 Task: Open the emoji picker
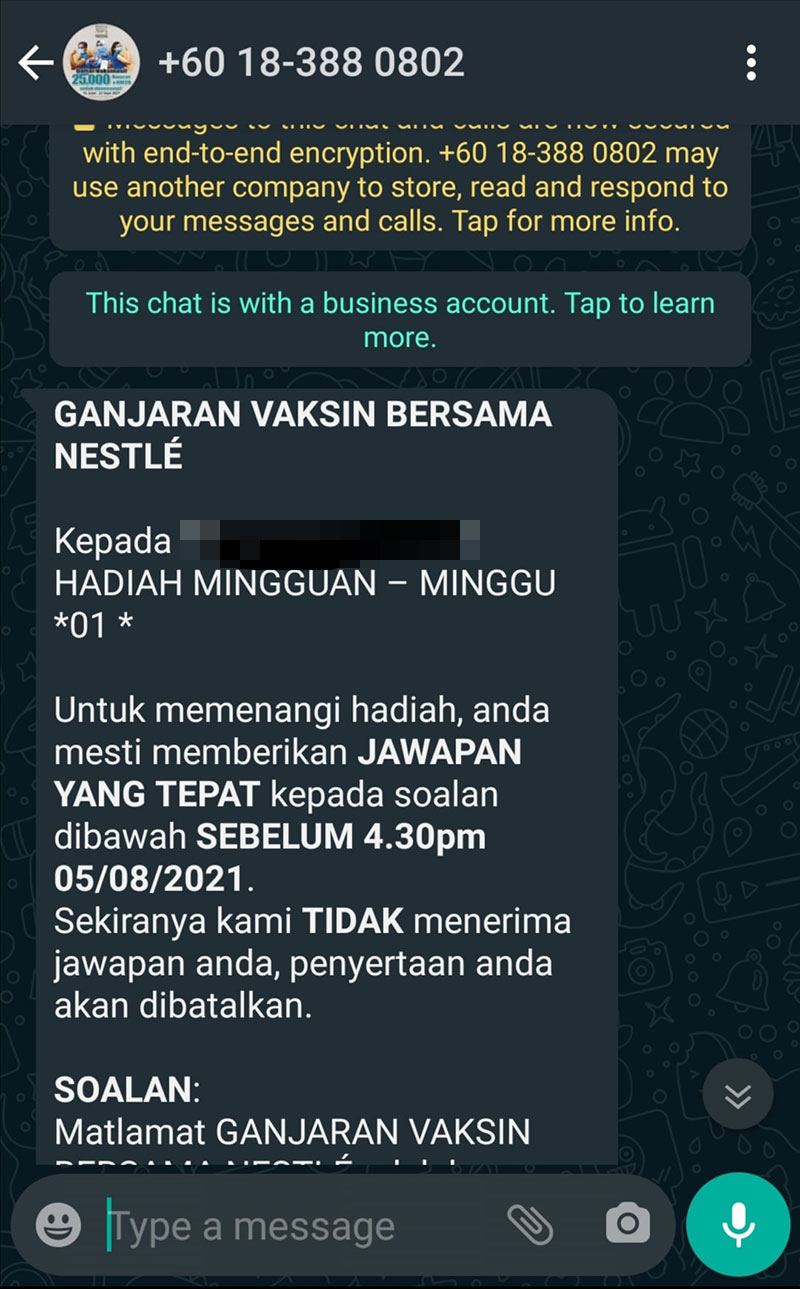click(x=58, y=1224)
